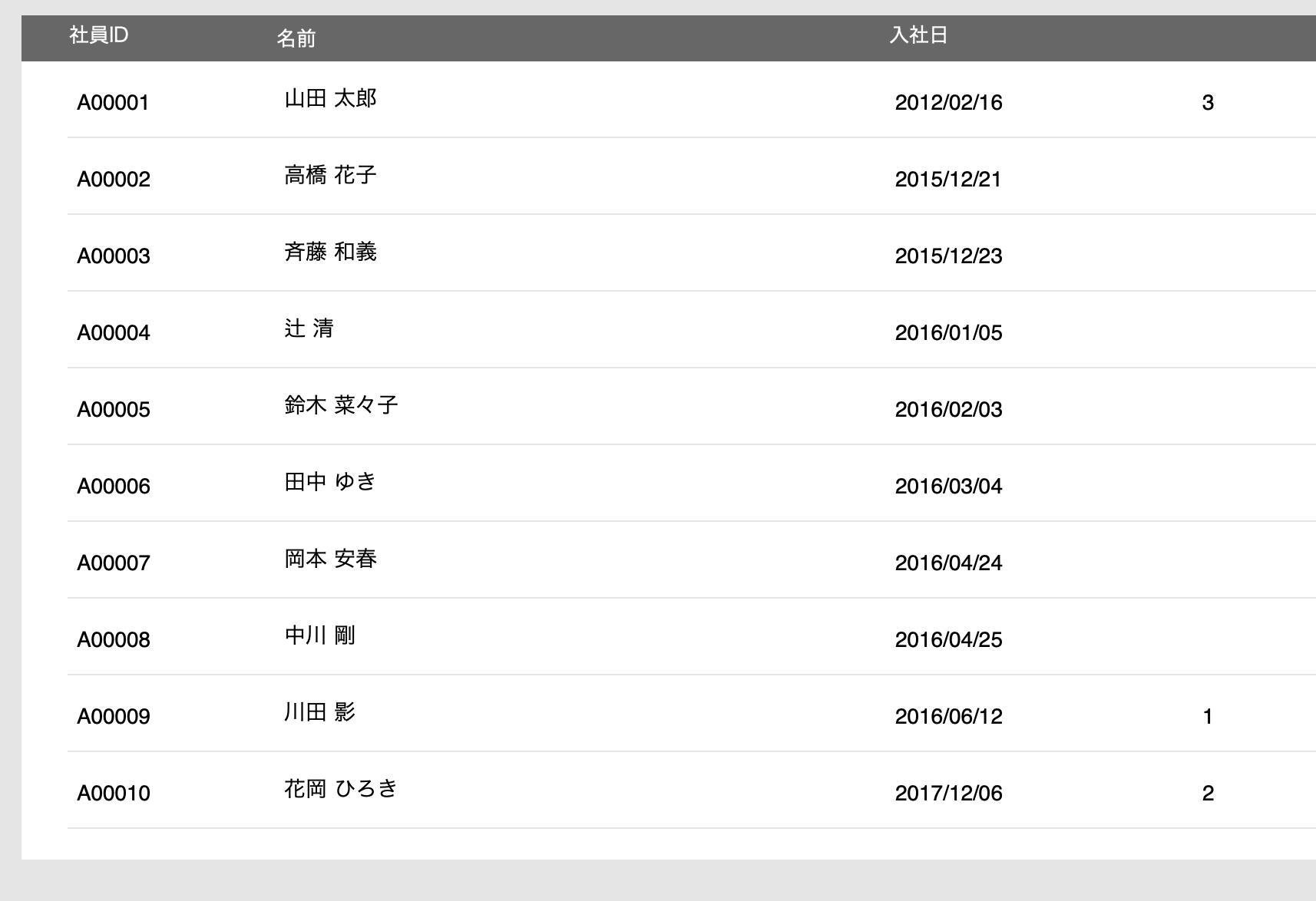
Task: View details for 鈴木 菜々子
Action: pos(341,407)
